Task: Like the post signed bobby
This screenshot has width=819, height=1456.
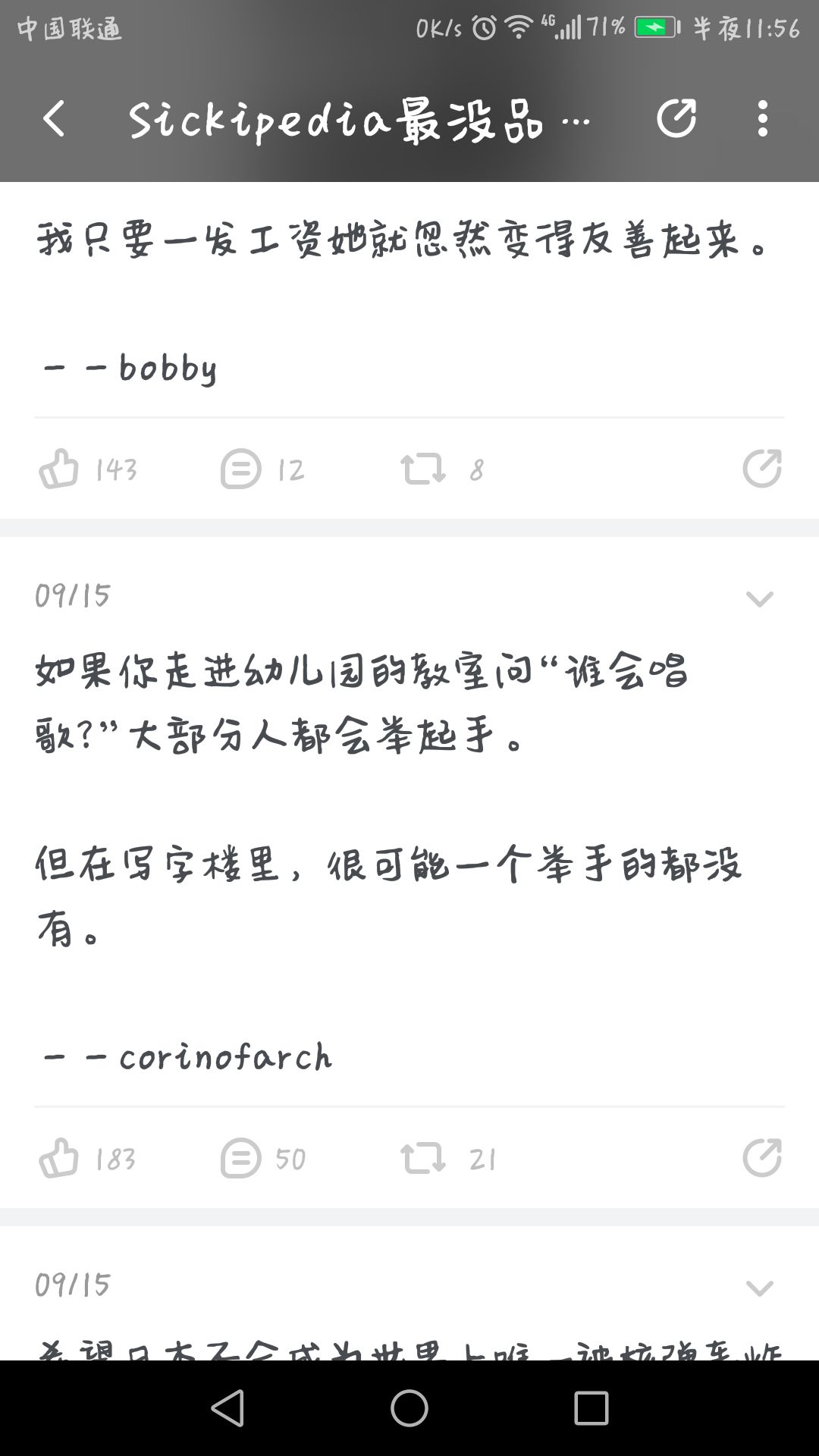Action: [x=88, y=469]
